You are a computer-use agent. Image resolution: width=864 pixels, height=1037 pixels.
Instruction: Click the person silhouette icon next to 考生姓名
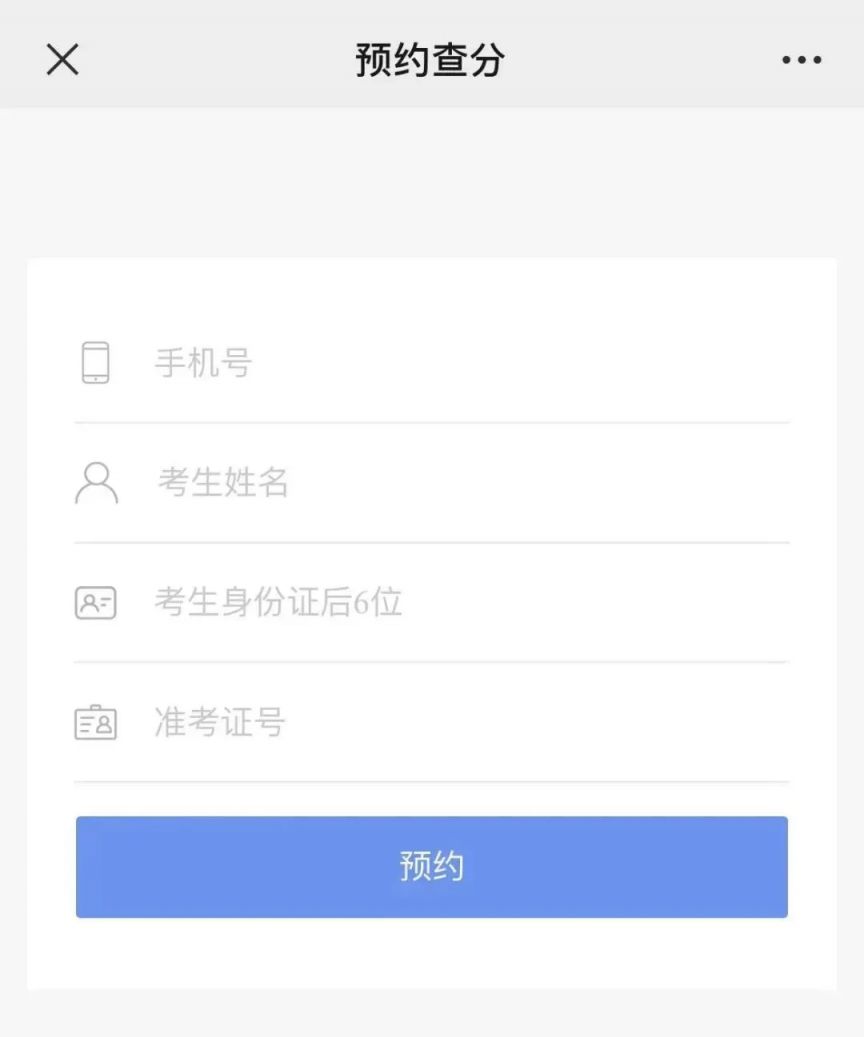click(95, 483)
